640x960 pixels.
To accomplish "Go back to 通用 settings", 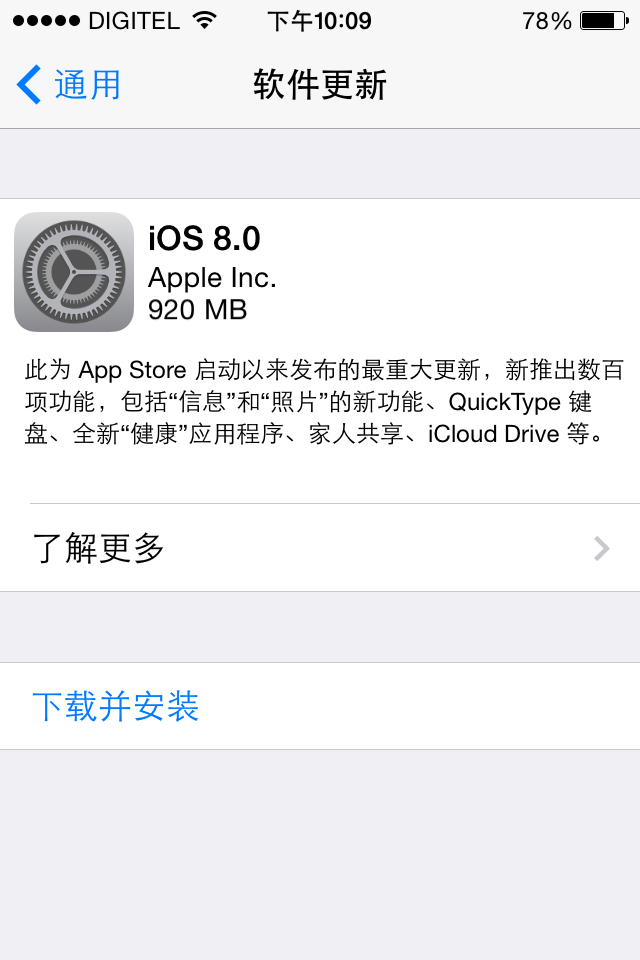I will (x=70, y=85).
